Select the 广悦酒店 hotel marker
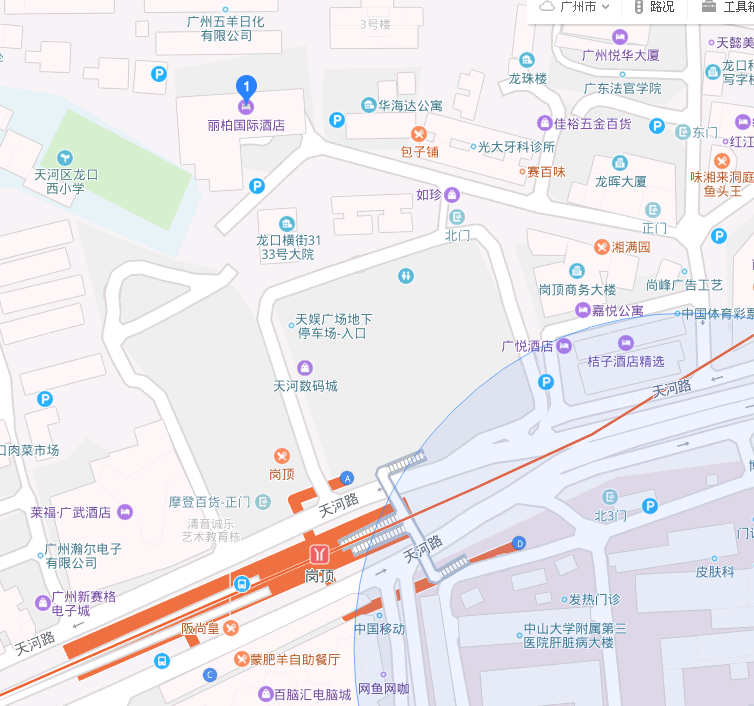This screenshot has height=706, width=754. pos(564,346)
